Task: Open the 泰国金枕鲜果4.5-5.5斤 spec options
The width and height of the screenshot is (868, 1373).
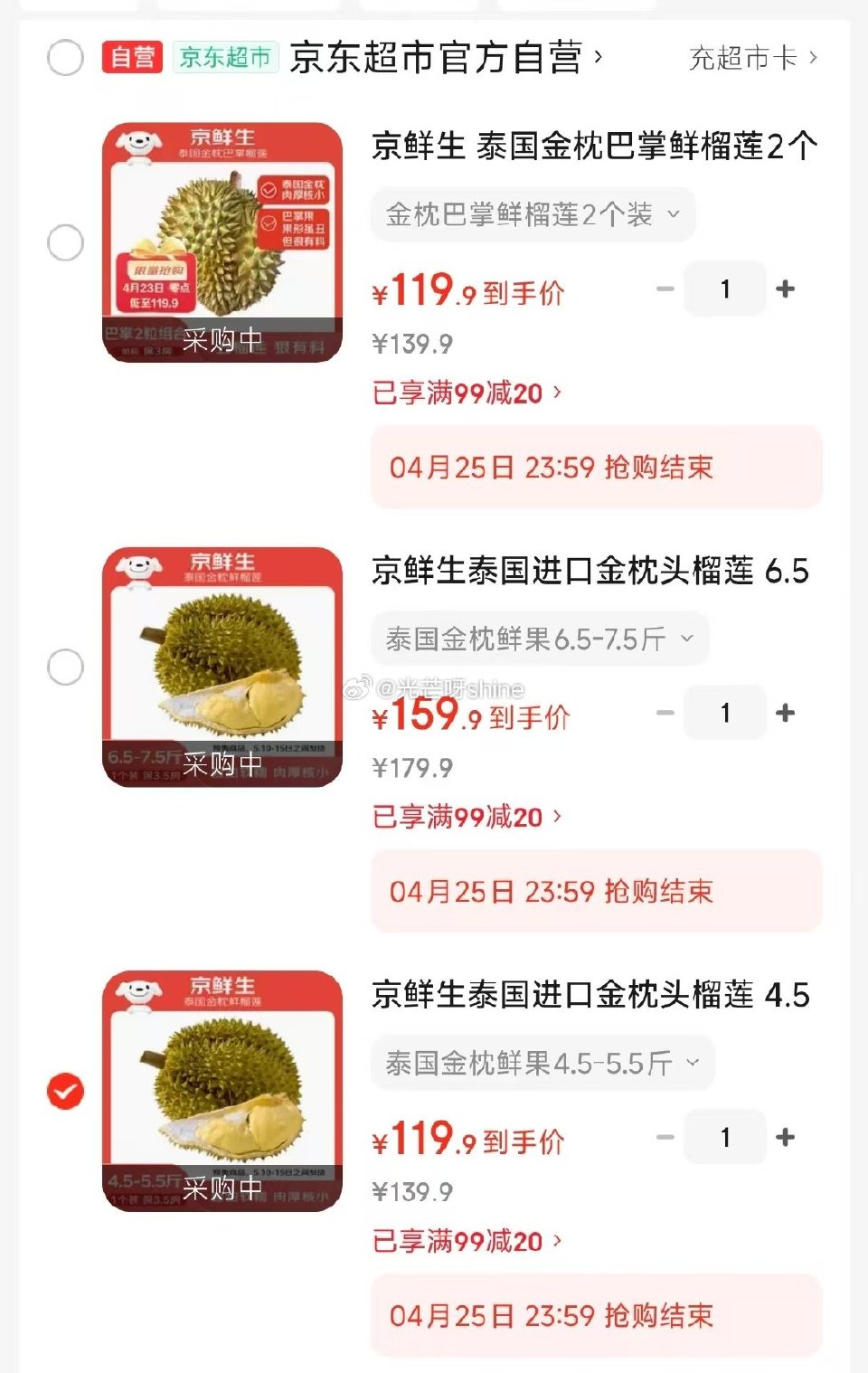Action: point(541,1064)
